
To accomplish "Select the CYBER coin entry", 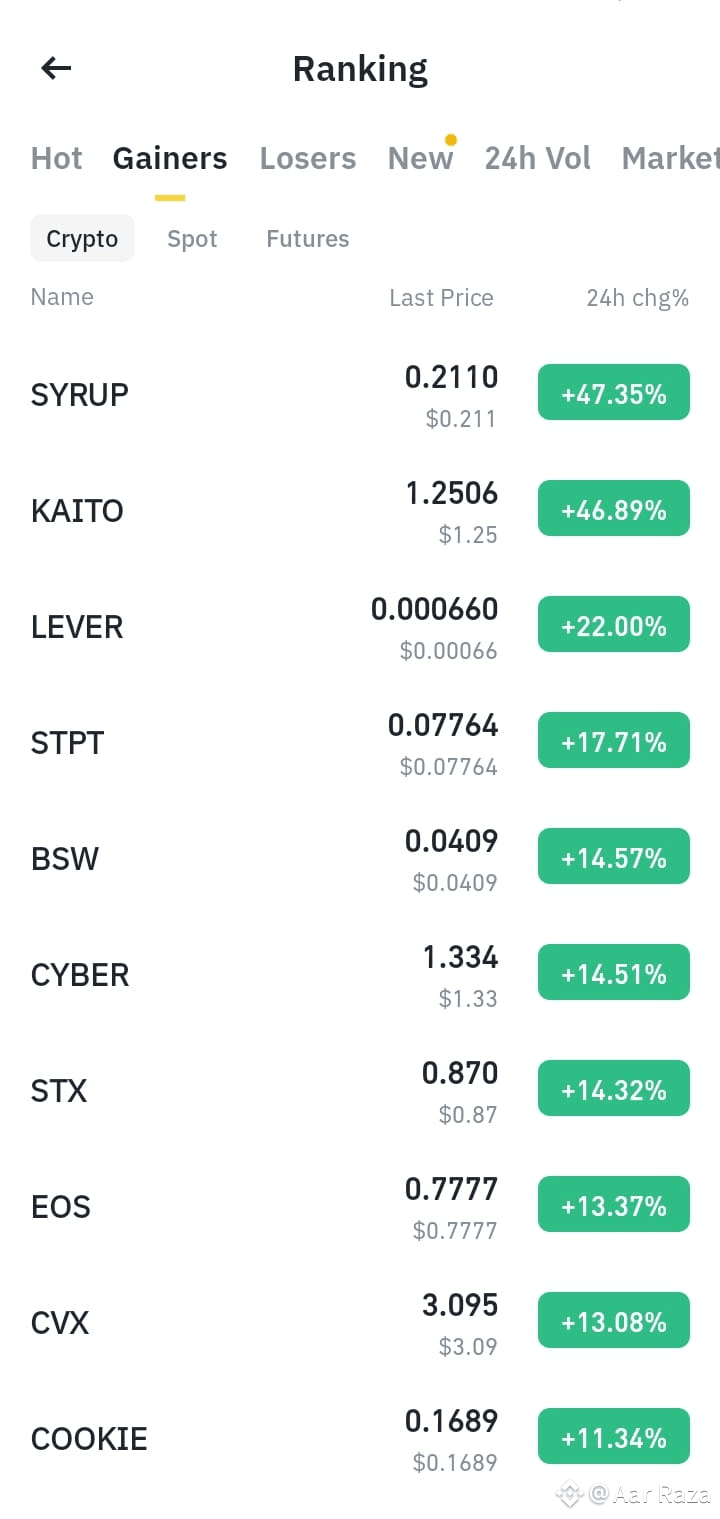I will (x=80, y=974).
